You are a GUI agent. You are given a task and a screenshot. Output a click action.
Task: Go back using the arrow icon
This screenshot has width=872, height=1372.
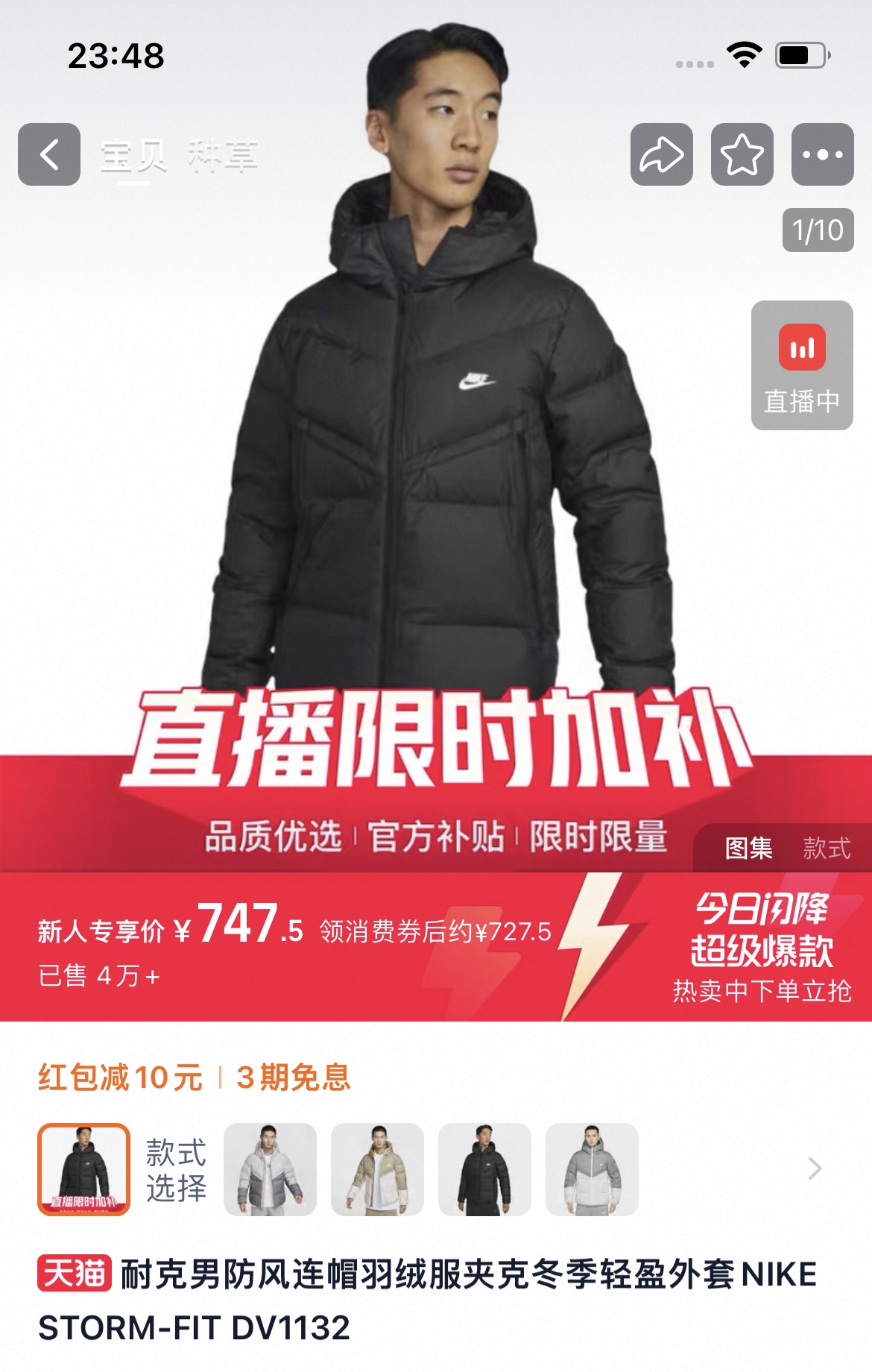click(49, 154)
